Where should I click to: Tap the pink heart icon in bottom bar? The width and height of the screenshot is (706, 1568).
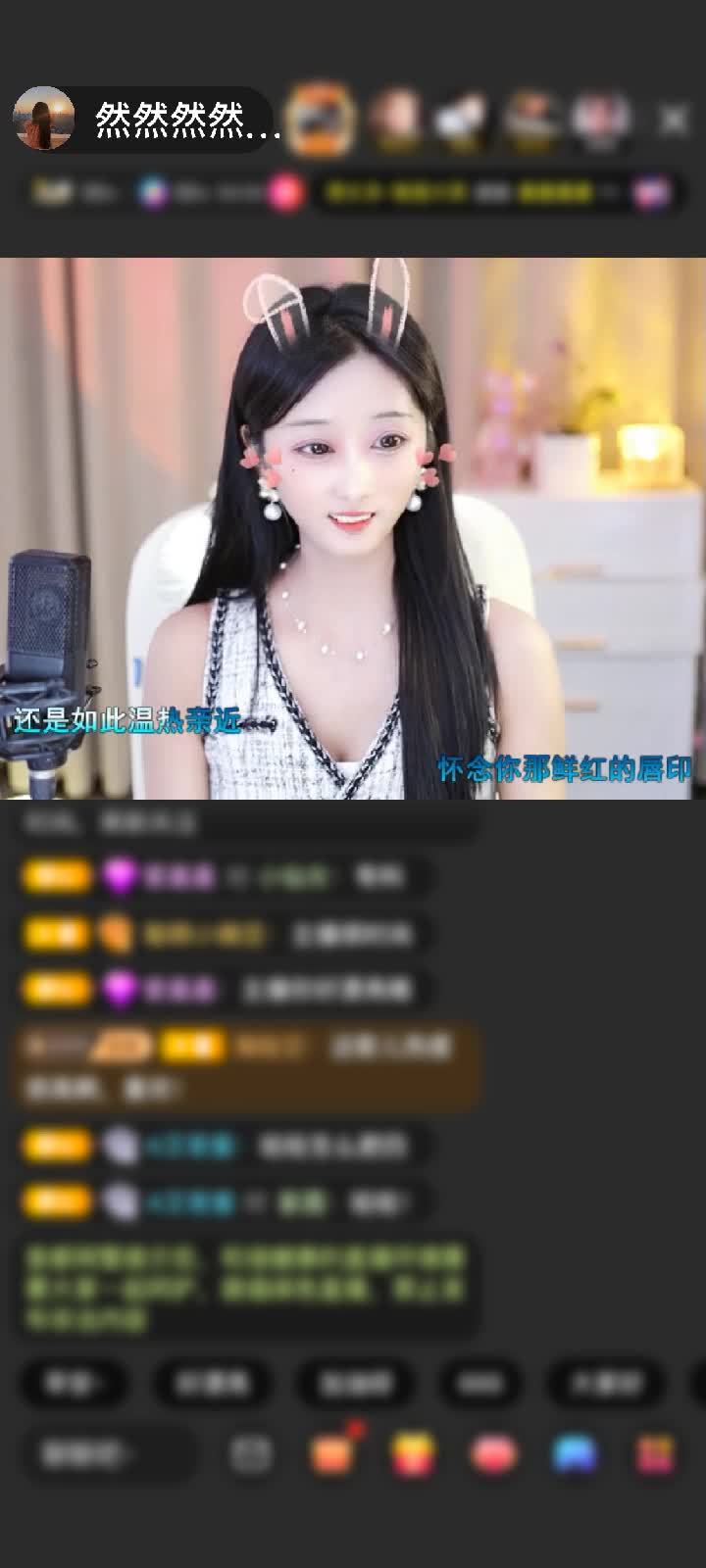(493, 1454)
